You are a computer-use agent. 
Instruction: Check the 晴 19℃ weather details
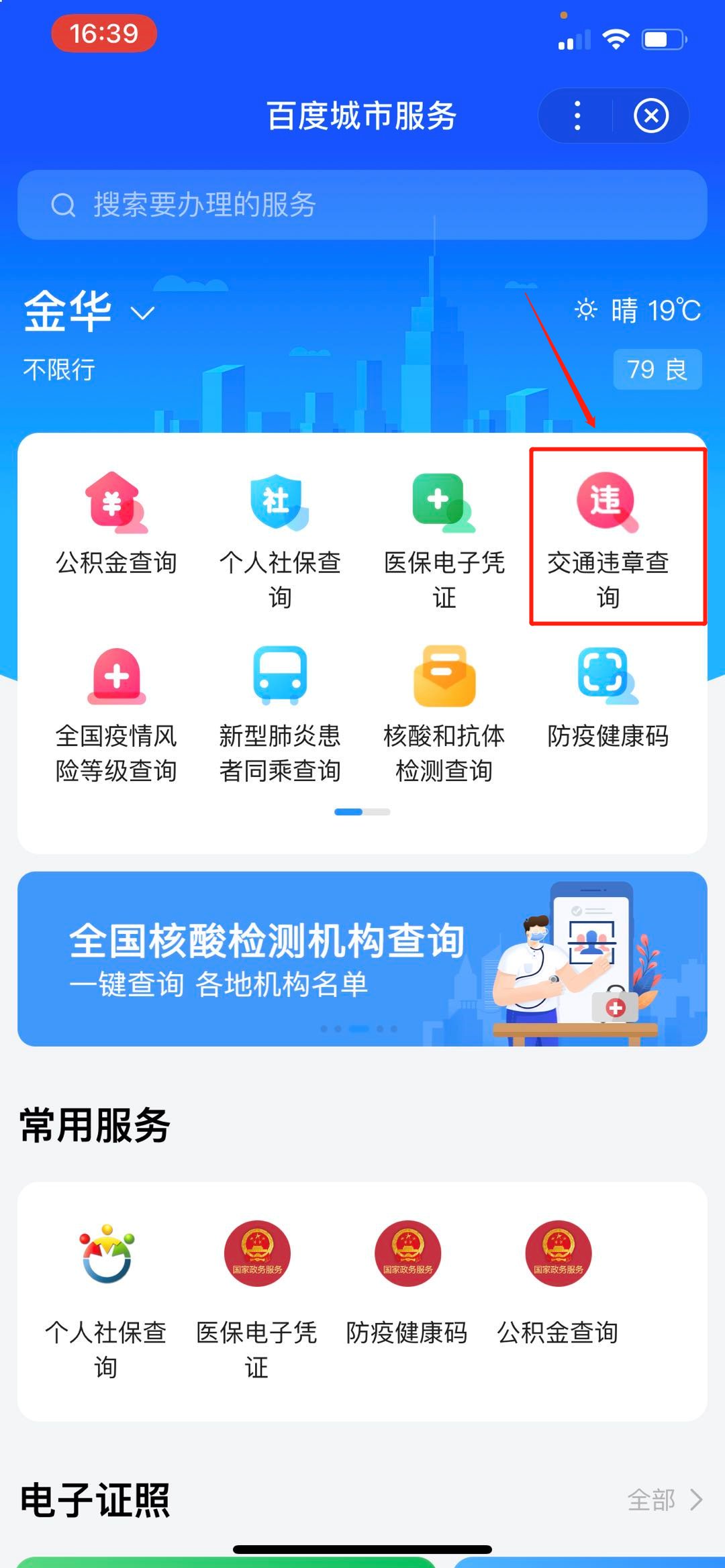[x=638, y=311]
